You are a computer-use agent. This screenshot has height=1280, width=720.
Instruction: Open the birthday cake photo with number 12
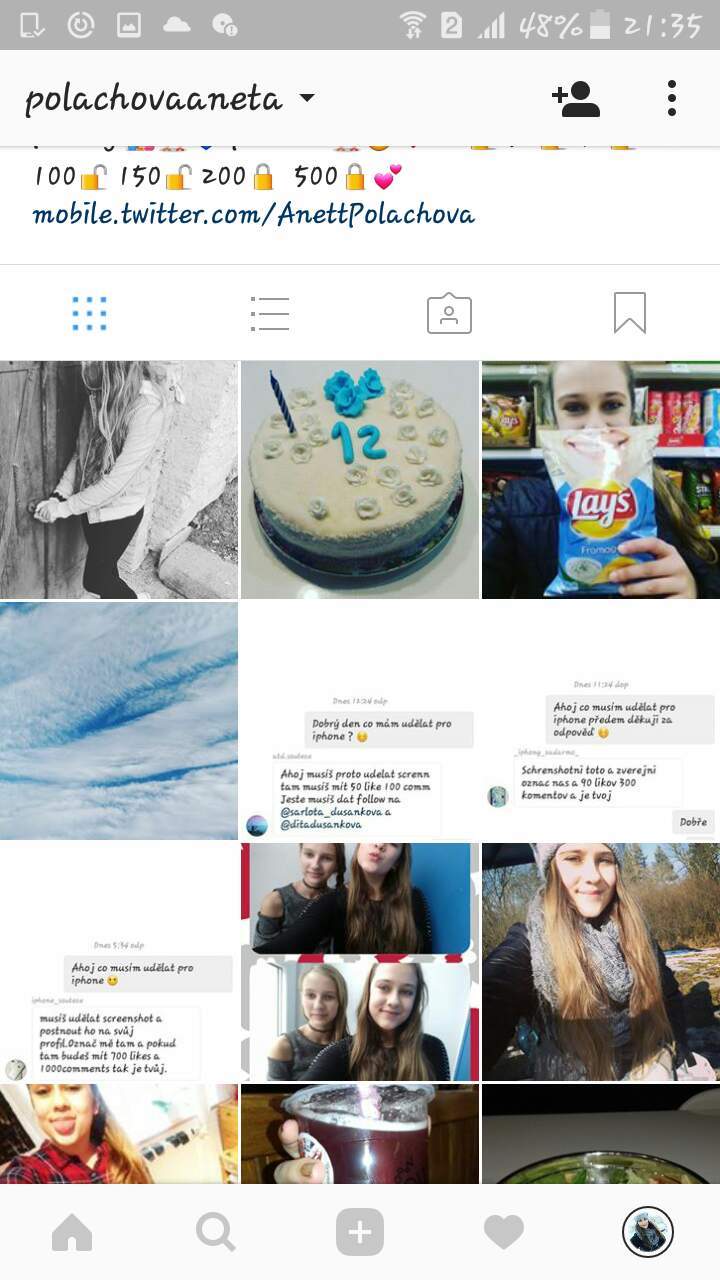coord(360,480)
